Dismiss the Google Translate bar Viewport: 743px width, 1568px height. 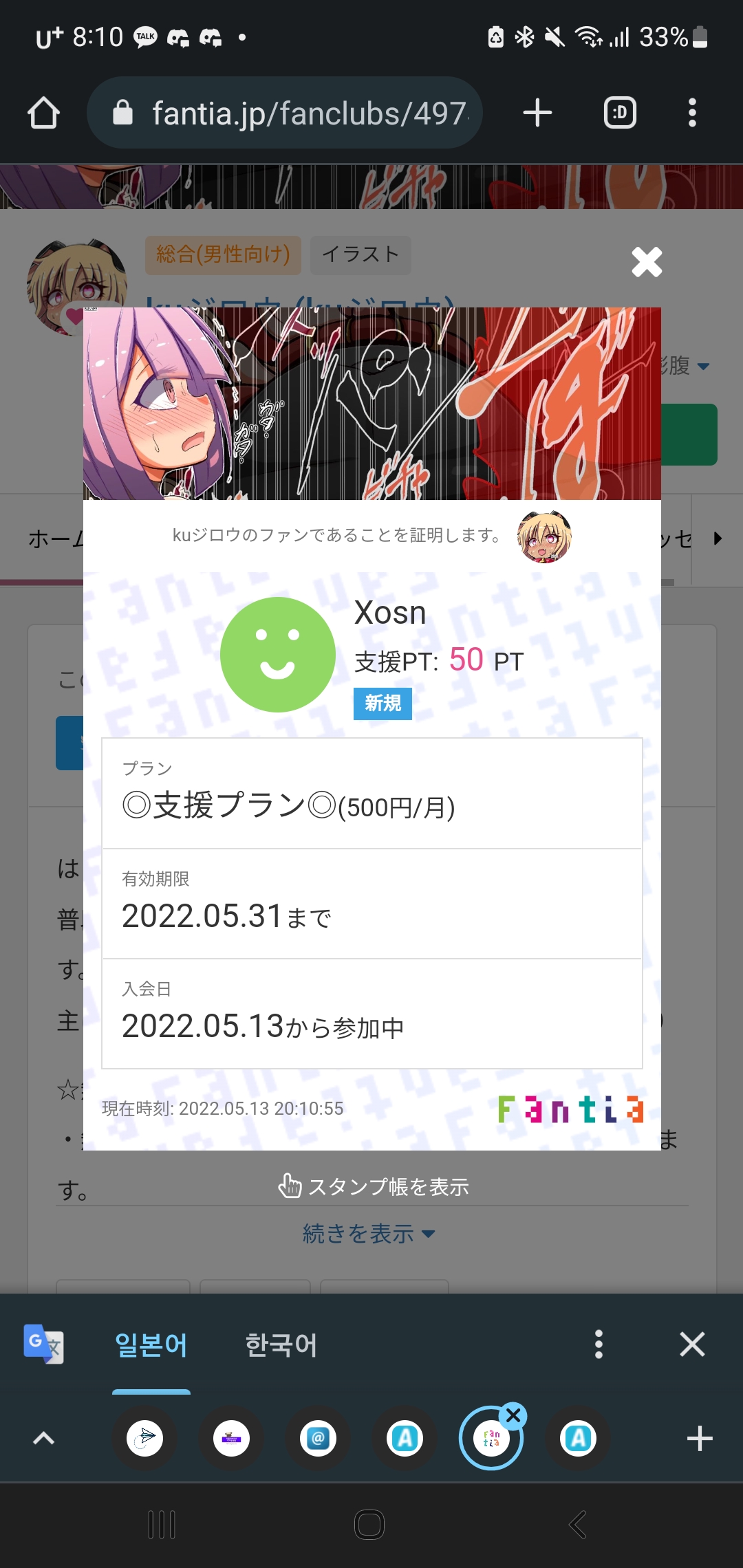click(x=692, y=1344)
